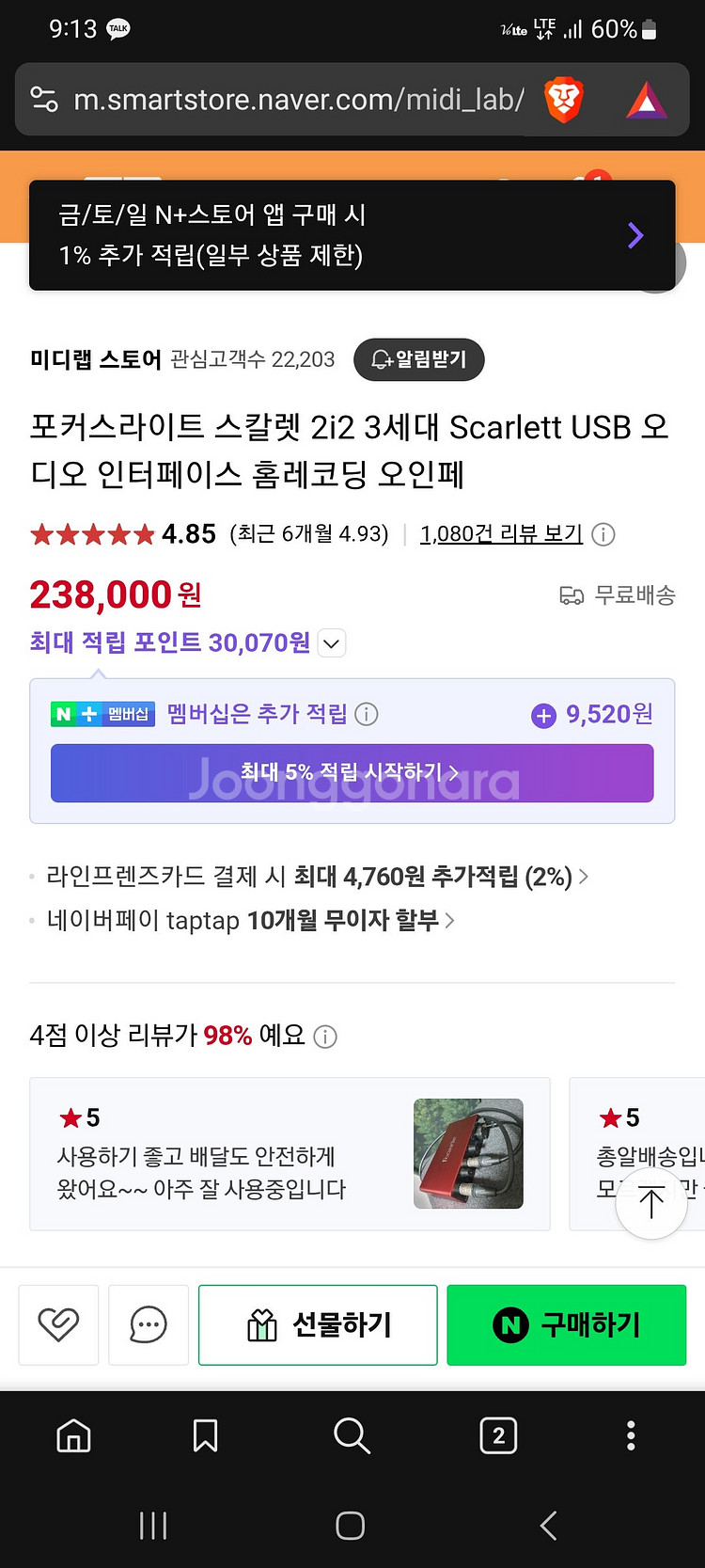Viewport: 705px width, 1568px height.
Task: Open browser tabs showing 2 tabs
Action: pos(497,1436)
